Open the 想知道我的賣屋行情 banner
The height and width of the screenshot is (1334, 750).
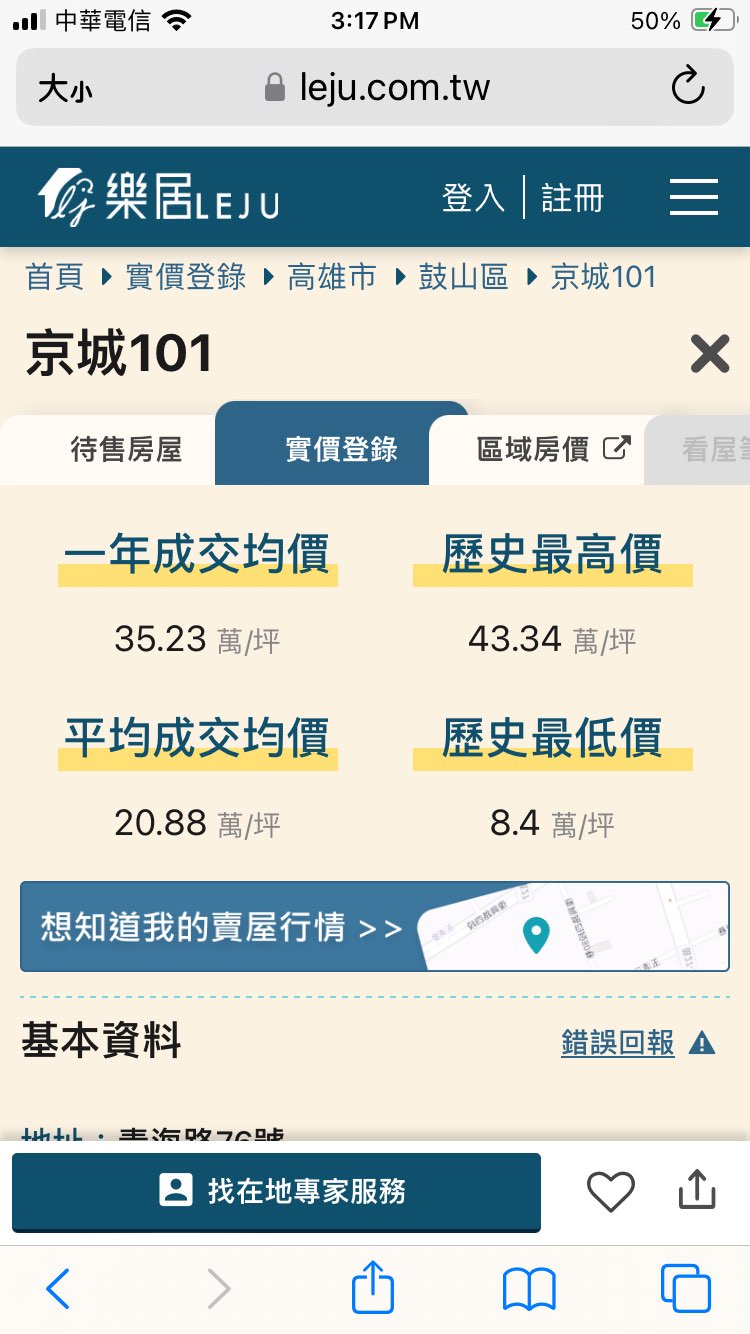[x=374, y=927]
